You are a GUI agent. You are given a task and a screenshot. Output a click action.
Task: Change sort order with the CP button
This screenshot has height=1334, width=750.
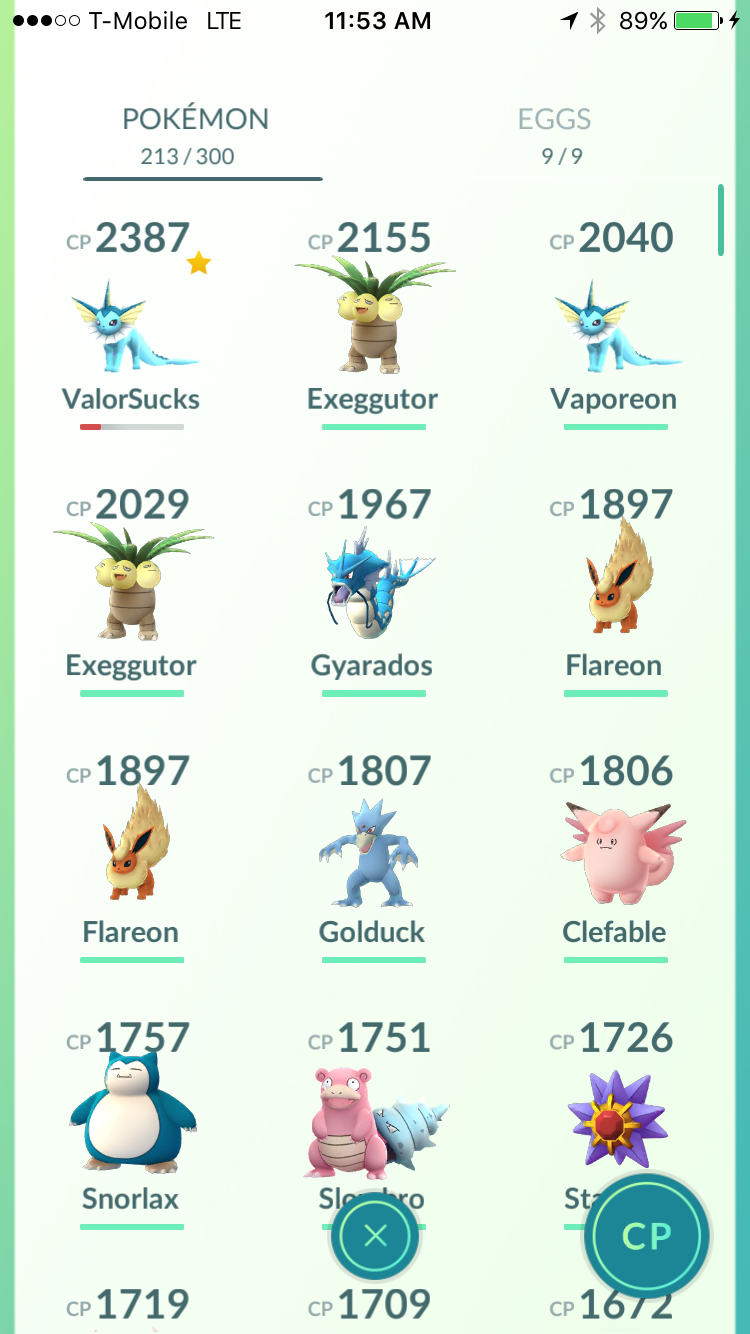click(x=646, y=1236)
